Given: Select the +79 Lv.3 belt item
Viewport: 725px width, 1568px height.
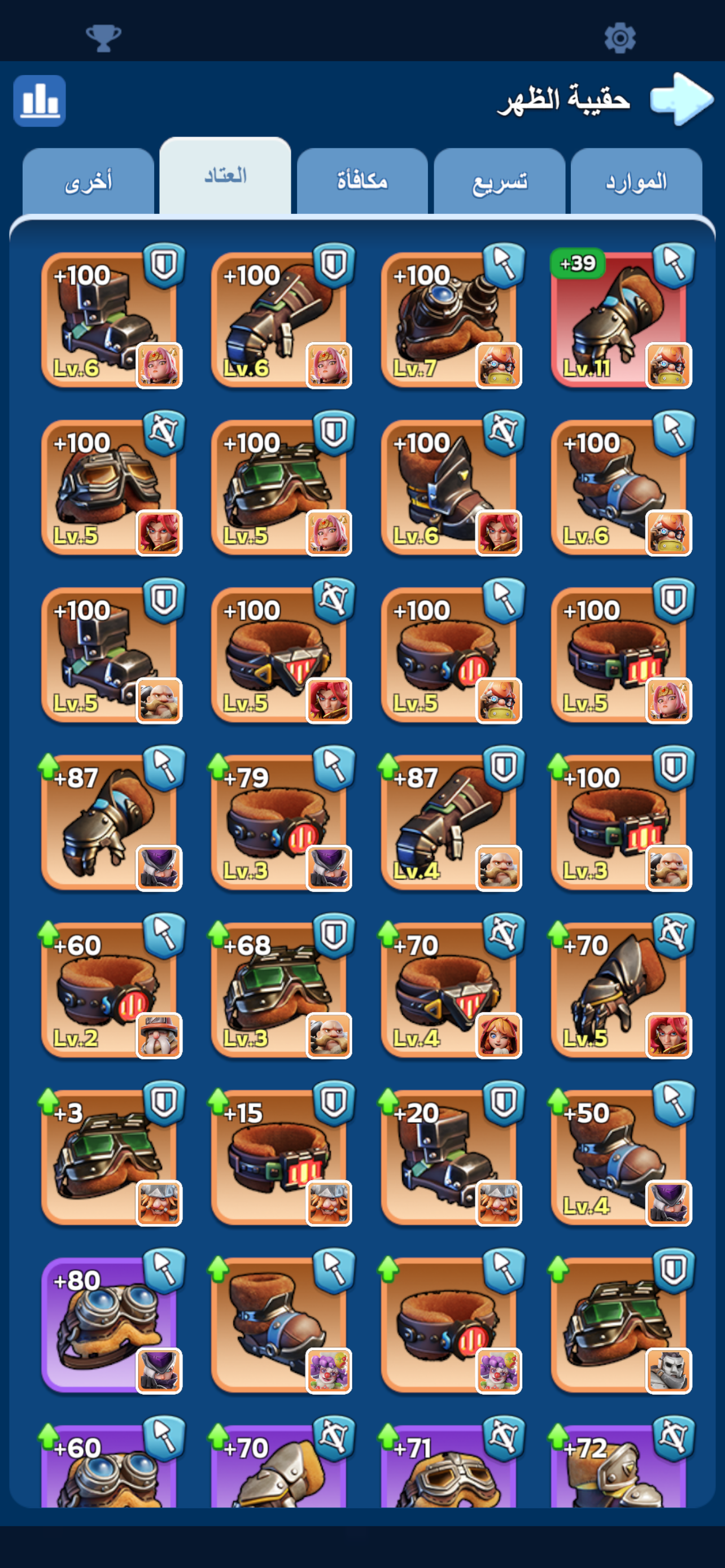Looking at the screenshot, I should coord(280,822).
